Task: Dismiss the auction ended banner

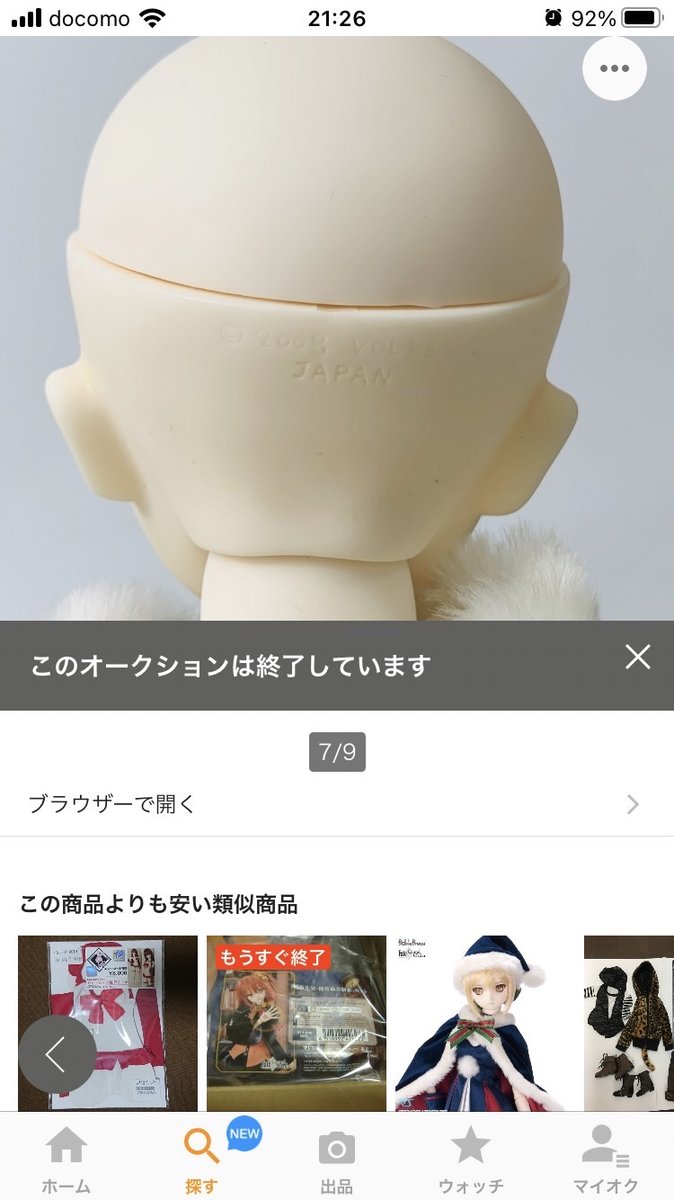Action: click(638, 657)
